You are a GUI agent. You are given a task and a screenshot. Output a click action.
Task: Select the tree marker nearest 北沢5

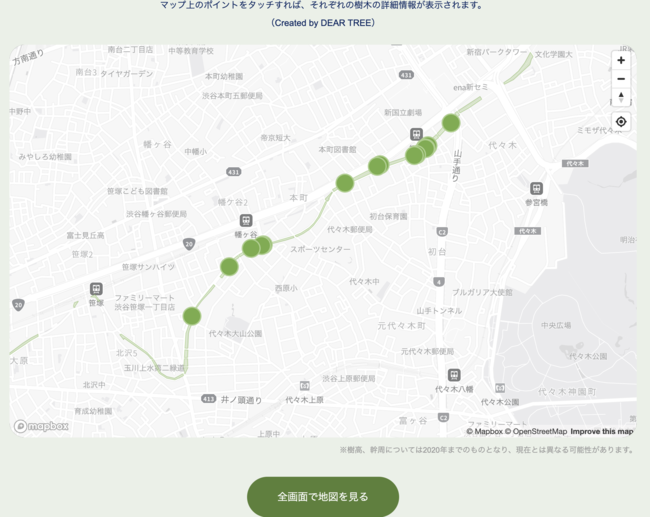point(192,316)
